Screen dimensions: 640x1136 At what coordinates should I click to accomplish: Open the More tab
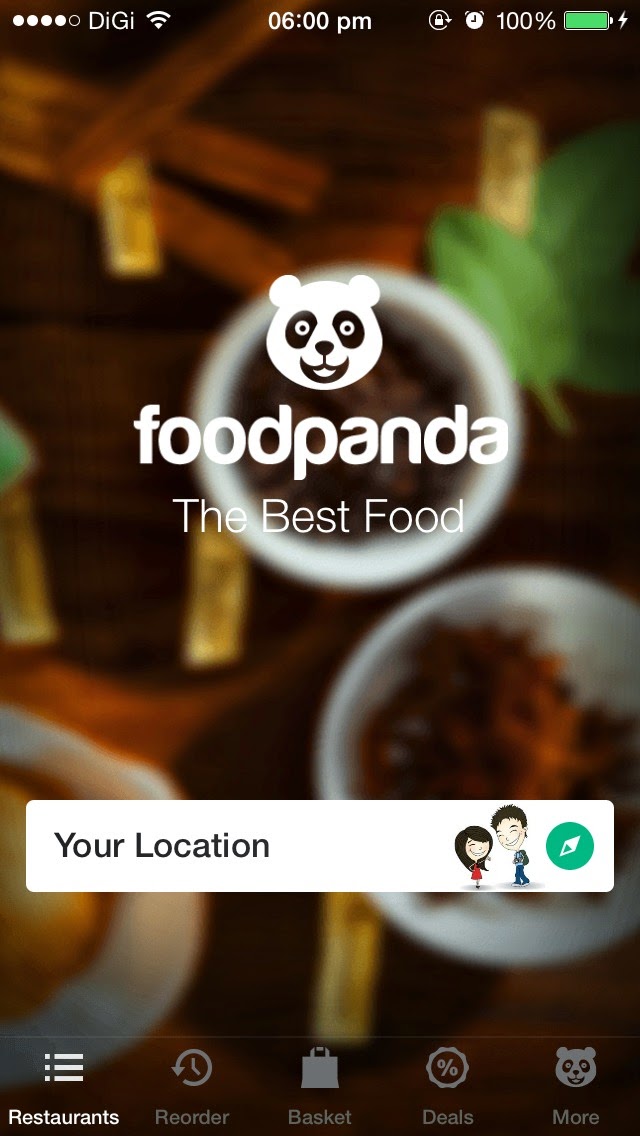tap(576, 1086)
